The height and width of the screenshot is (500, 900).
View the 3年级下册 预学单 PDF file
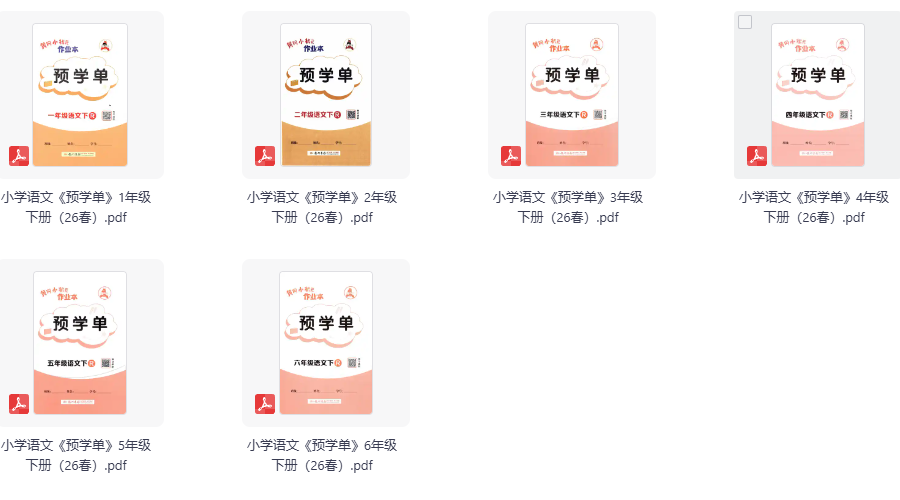coord(572,95)
